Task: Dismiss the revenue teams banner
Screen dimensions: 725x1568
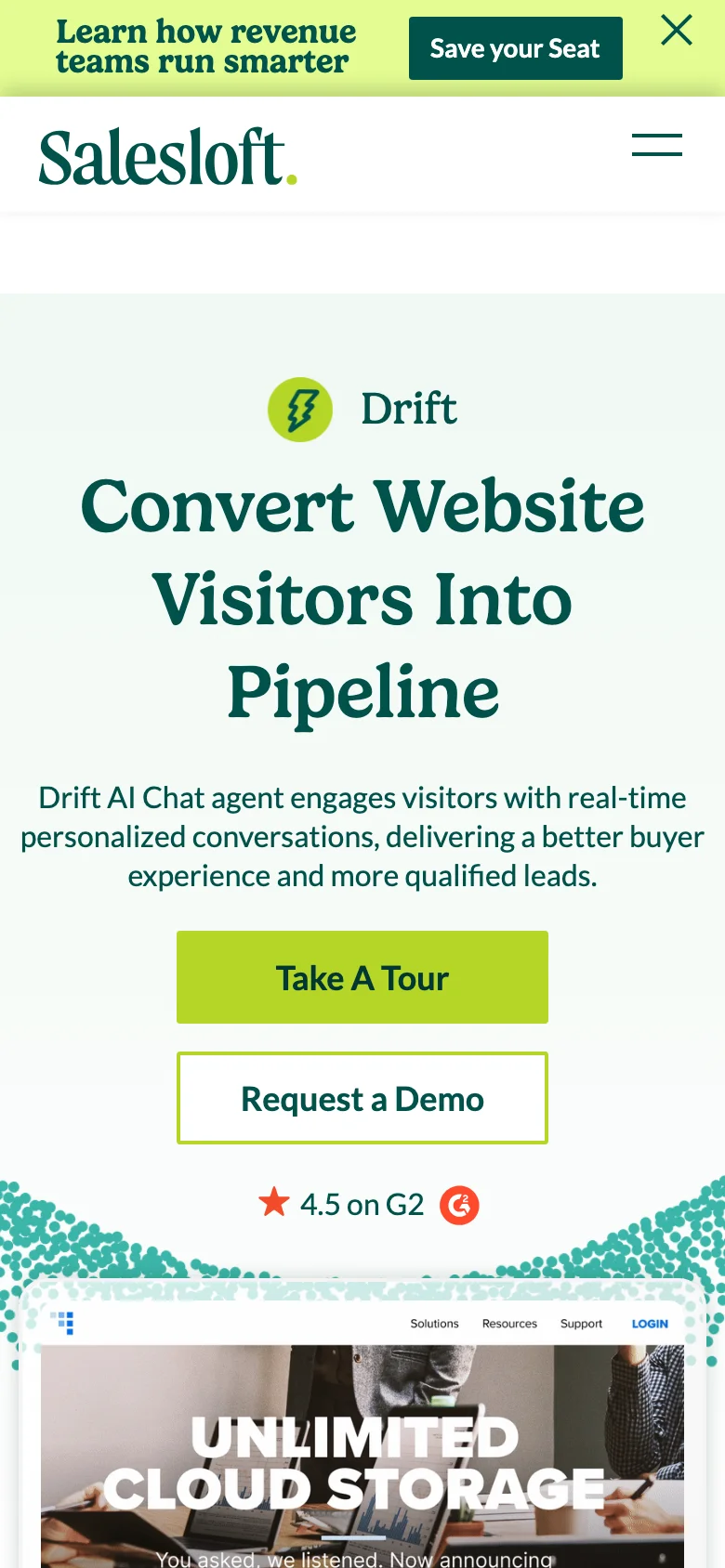Action: 677,30
